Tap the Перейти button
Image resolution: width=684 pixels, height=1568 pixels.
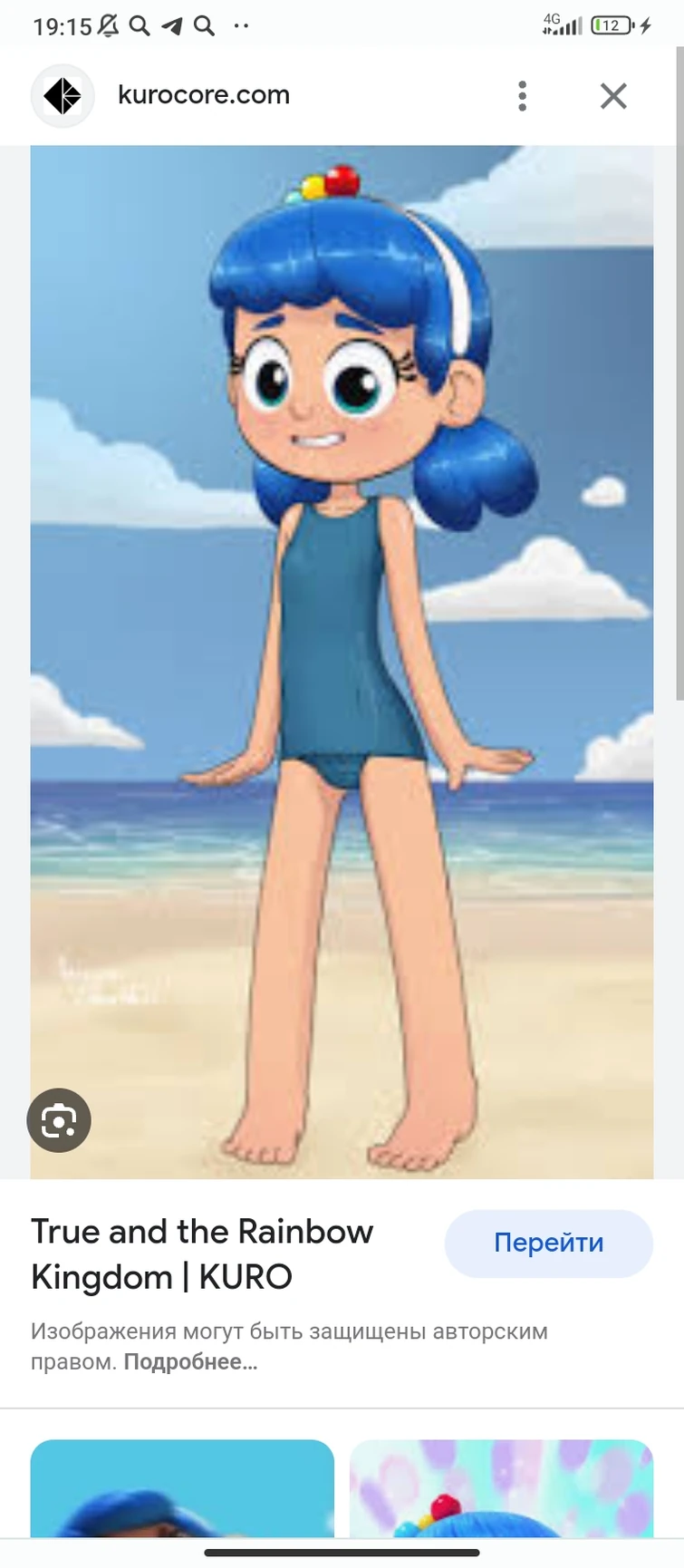(548, 1243)
